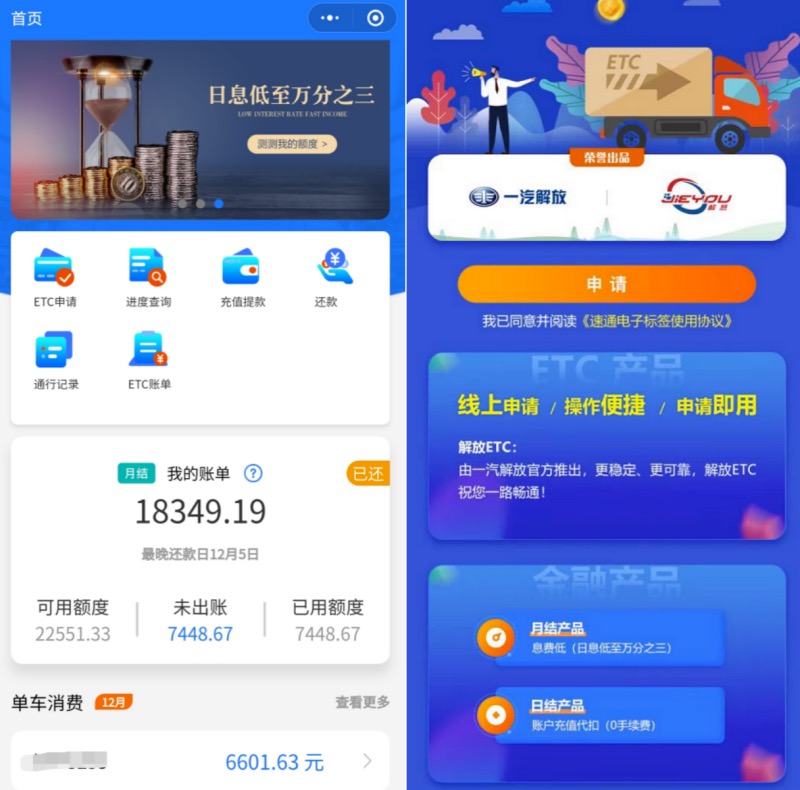Choose 月结产品 financial product

pyautogui.click(x=600, y=637)
